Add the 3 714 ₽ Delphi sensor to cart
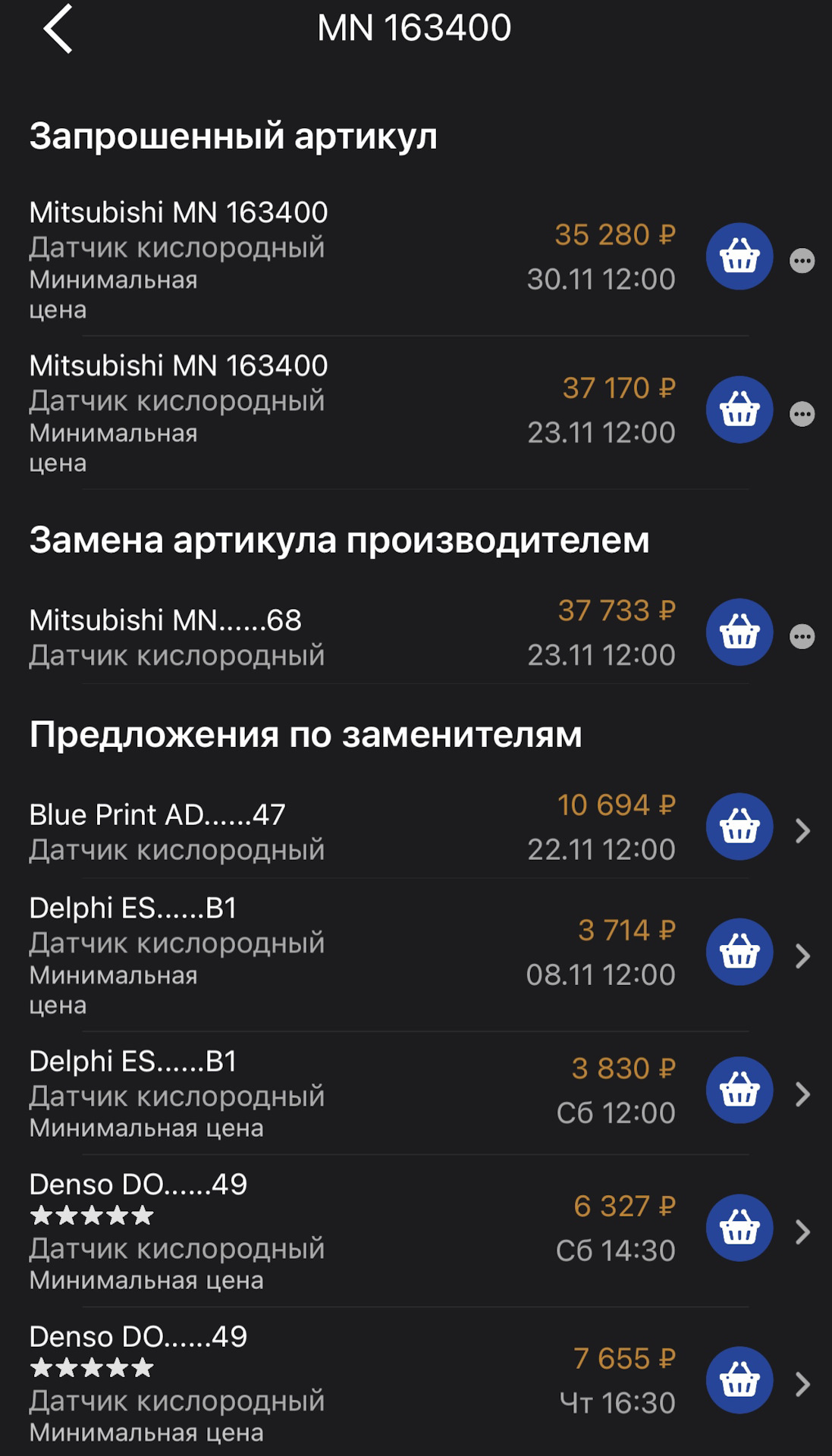832x1456 pixels. pos(739,952)
